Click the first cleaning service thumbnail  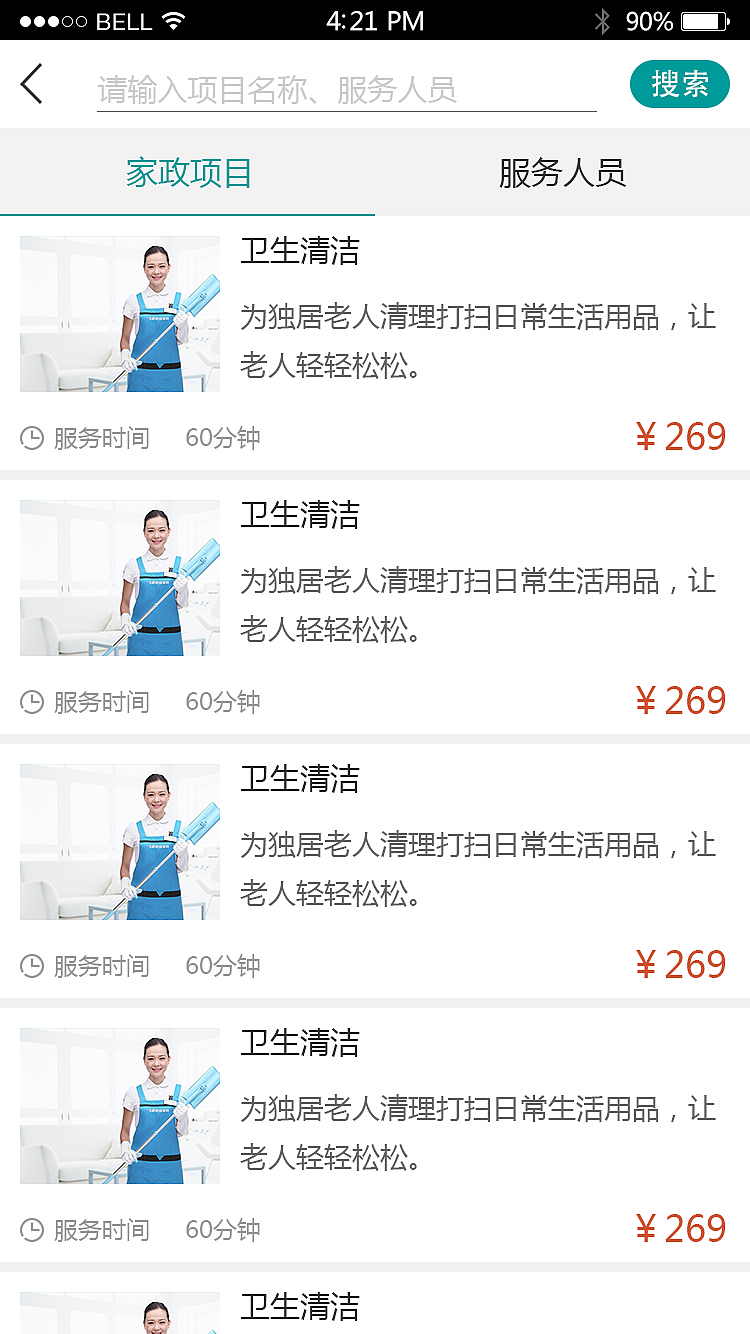(119, 313)
